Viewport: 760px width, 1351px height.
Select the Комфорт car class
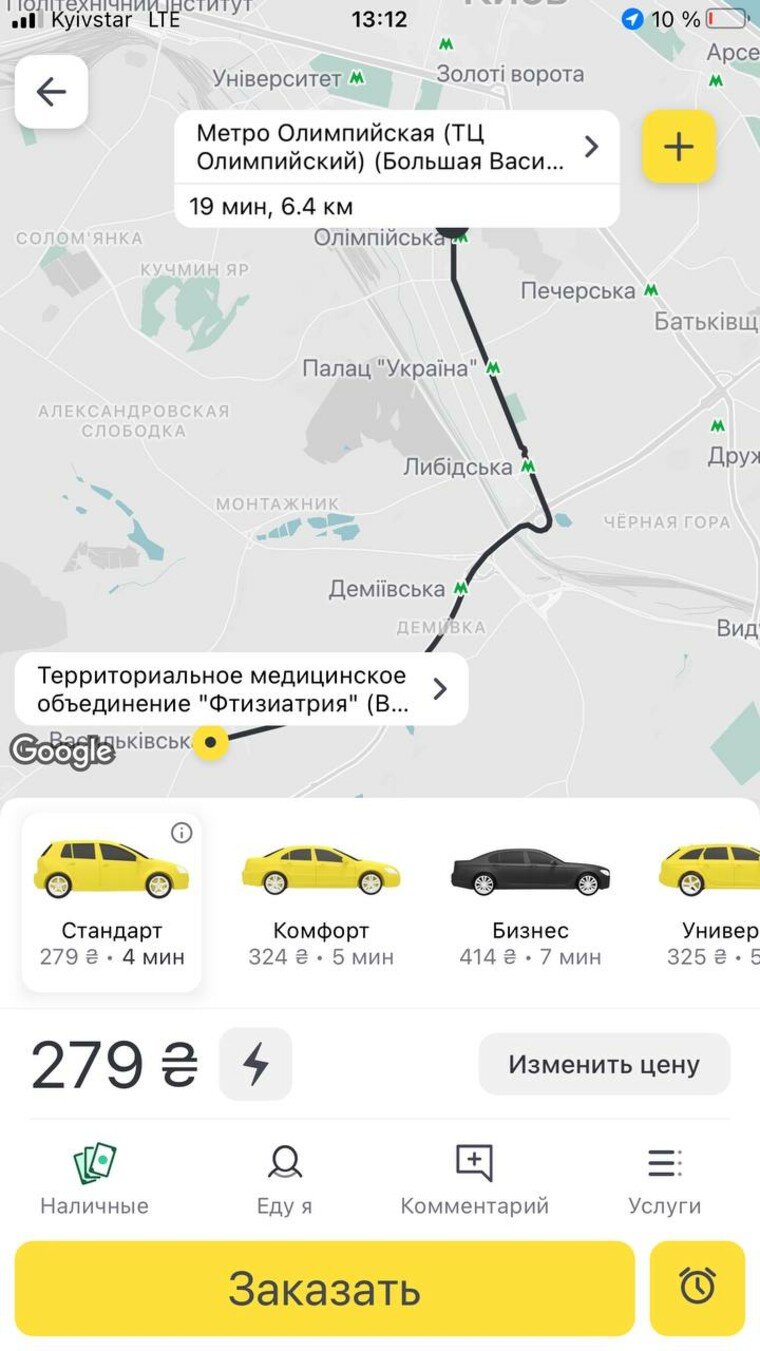tap(321, 900)
